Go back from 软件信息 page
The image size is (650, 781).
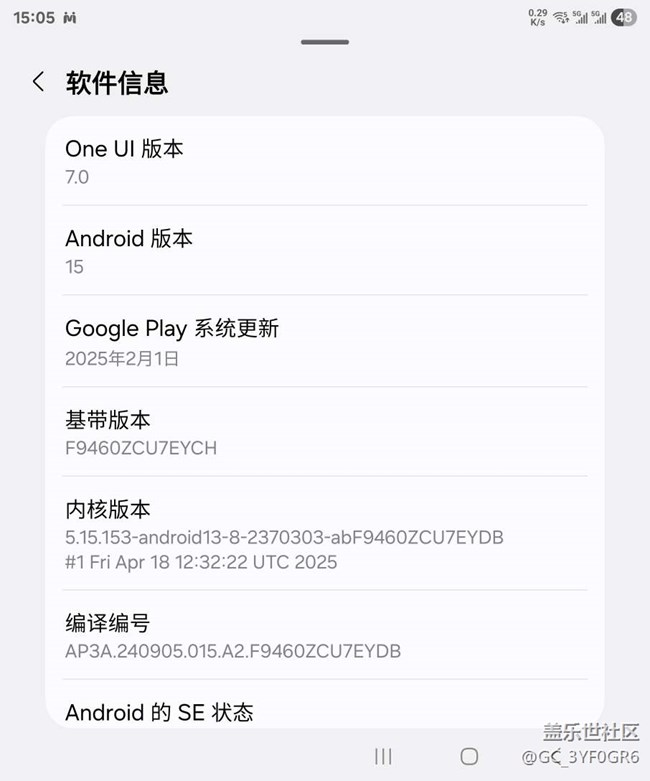coord(39,82)
